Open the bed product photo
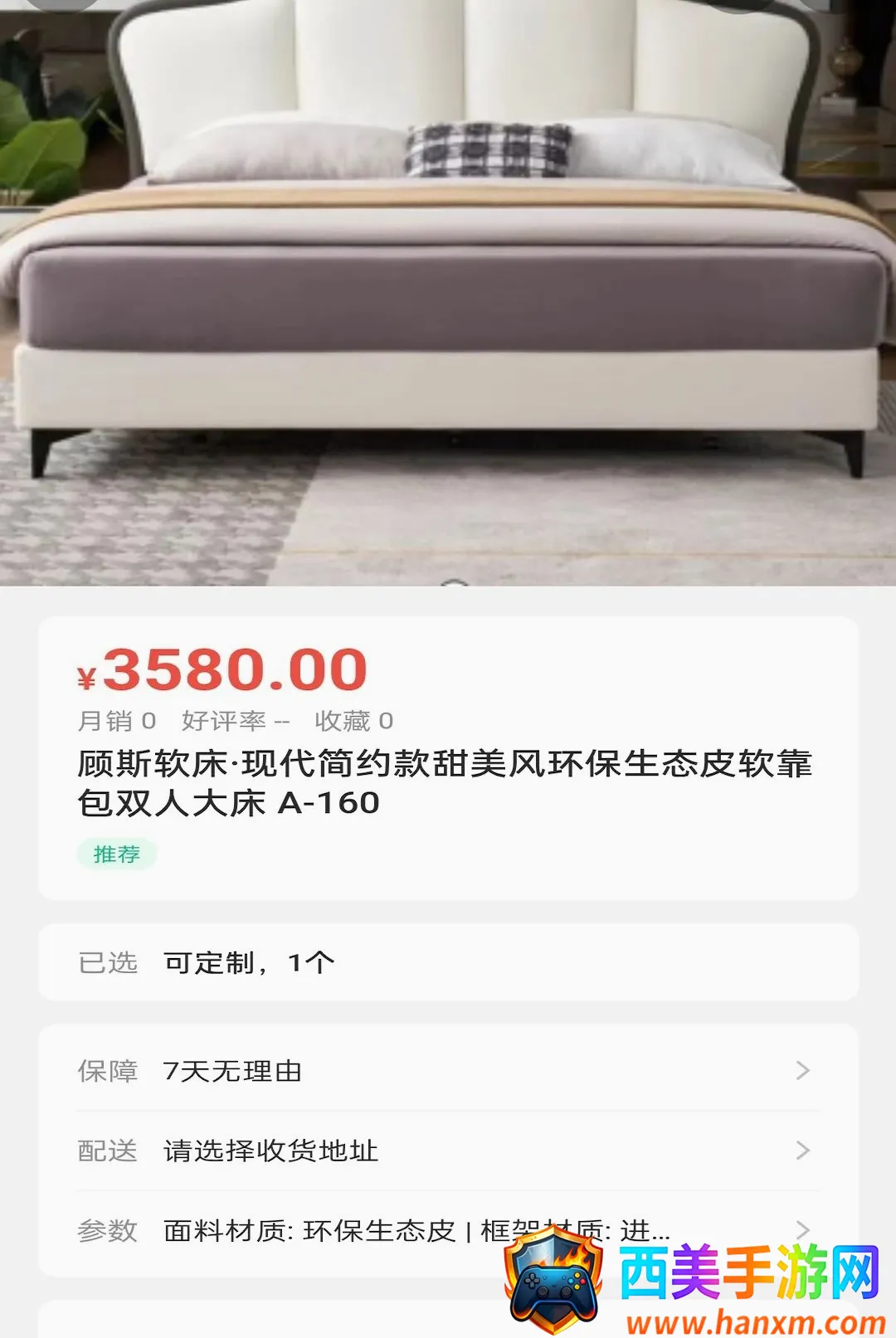The height and width of the screenshot is (1338, 896). tap(448, 293)
